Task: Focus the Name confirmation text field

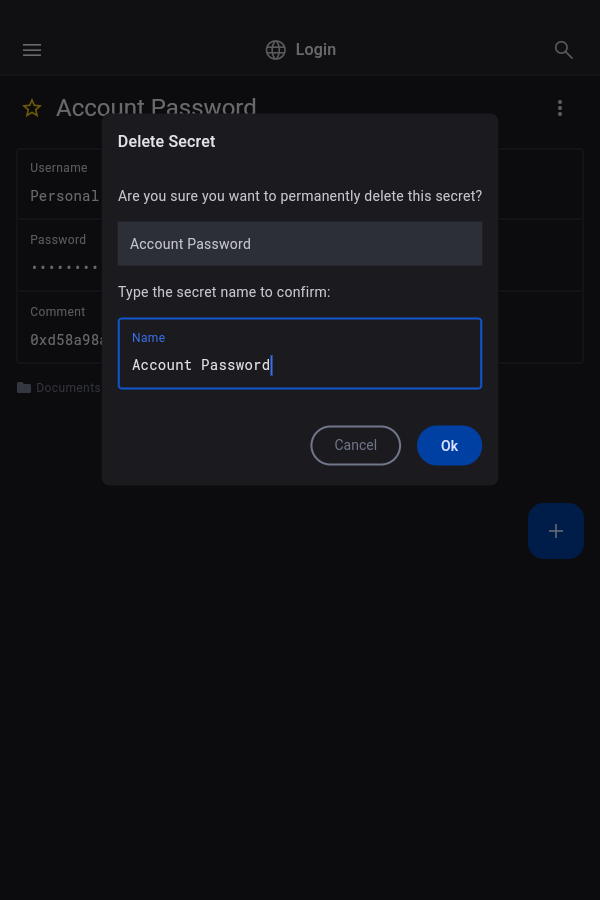Action: tap(300, 364)
